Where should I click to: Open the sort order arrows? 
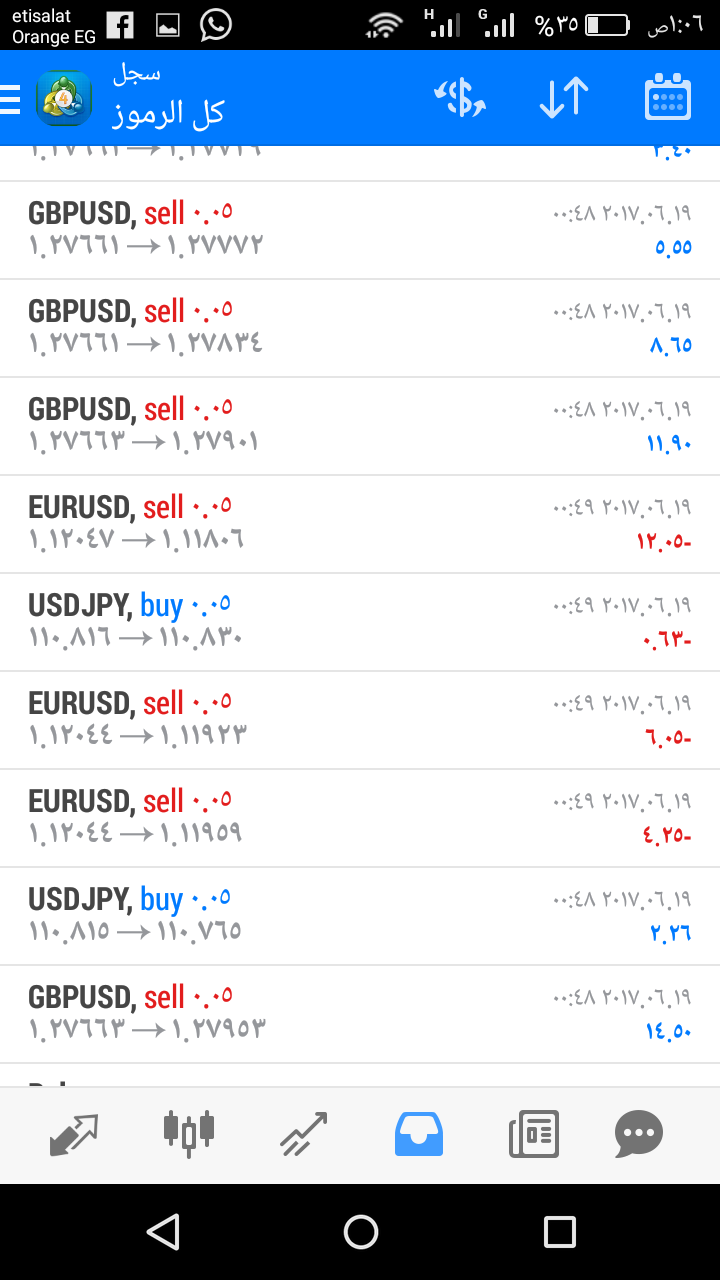(564, 98)
